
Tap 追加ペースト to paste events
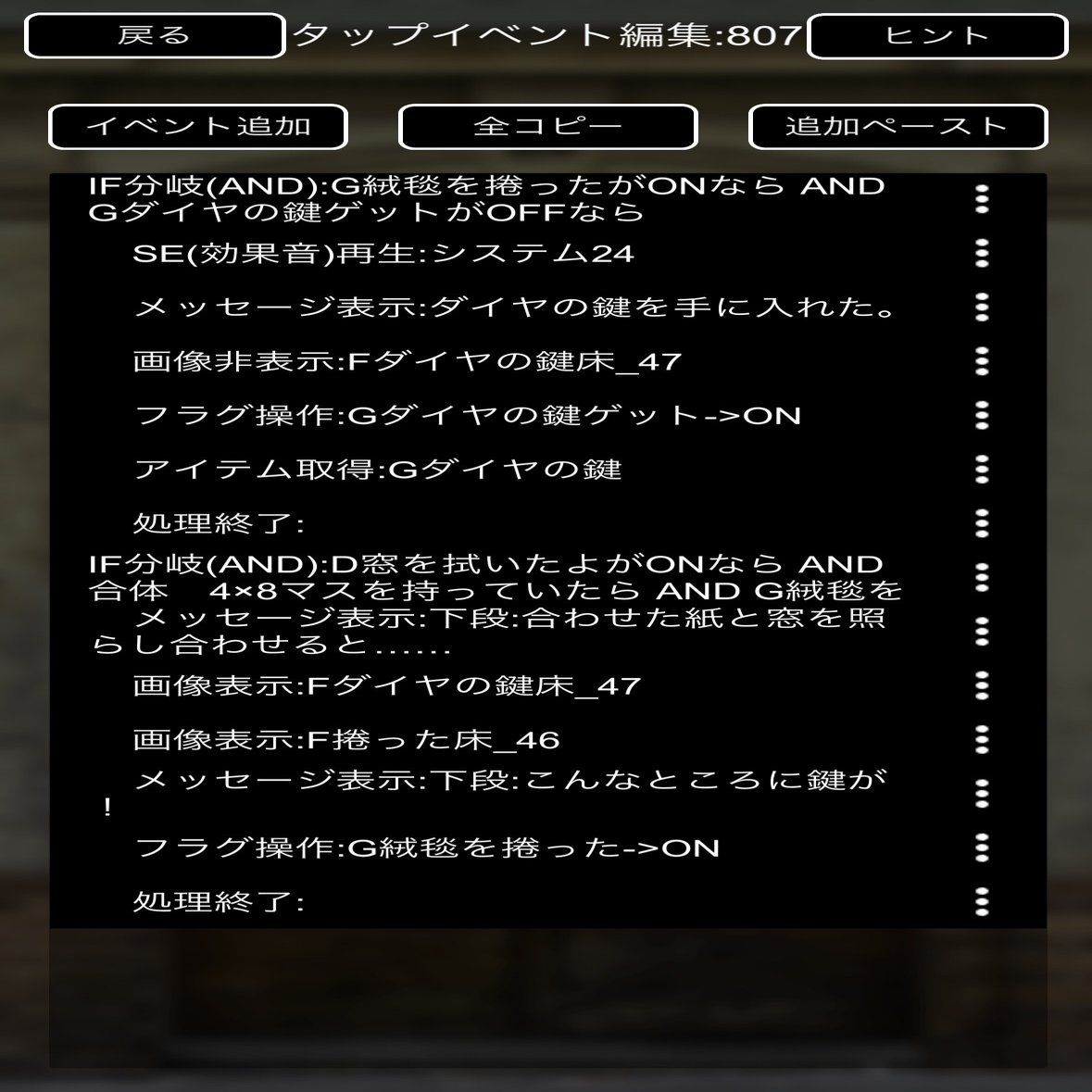(x=897, y=127)
